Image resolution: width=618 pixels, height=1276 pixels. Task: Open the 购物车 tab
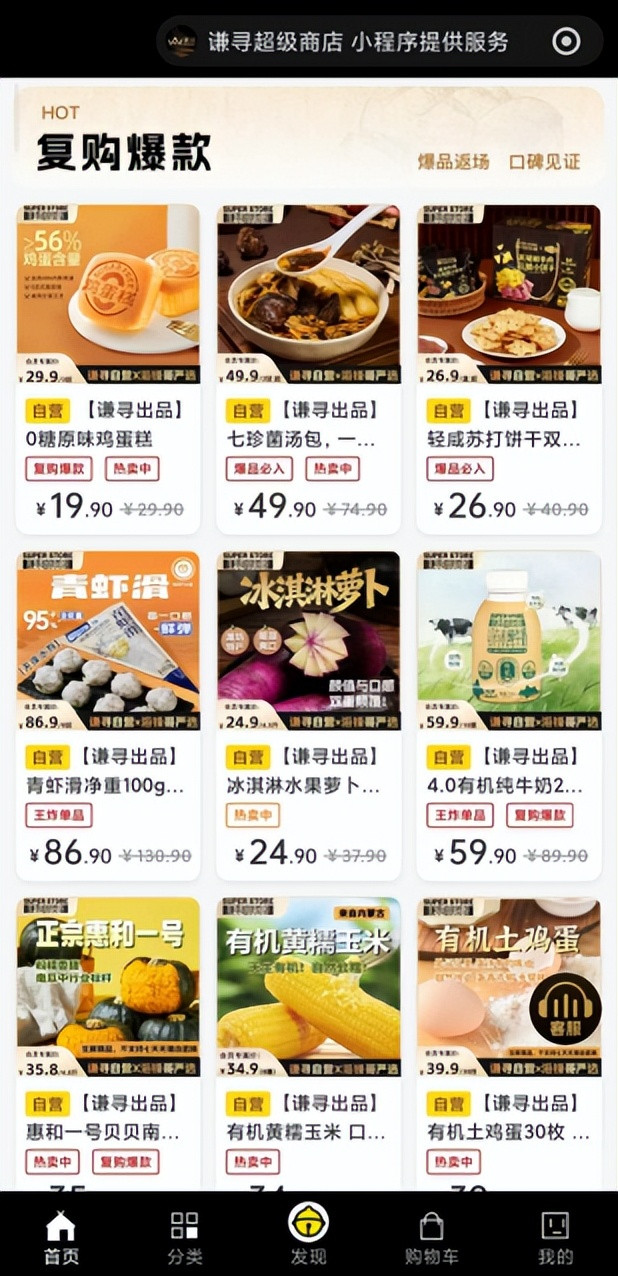431,1236
